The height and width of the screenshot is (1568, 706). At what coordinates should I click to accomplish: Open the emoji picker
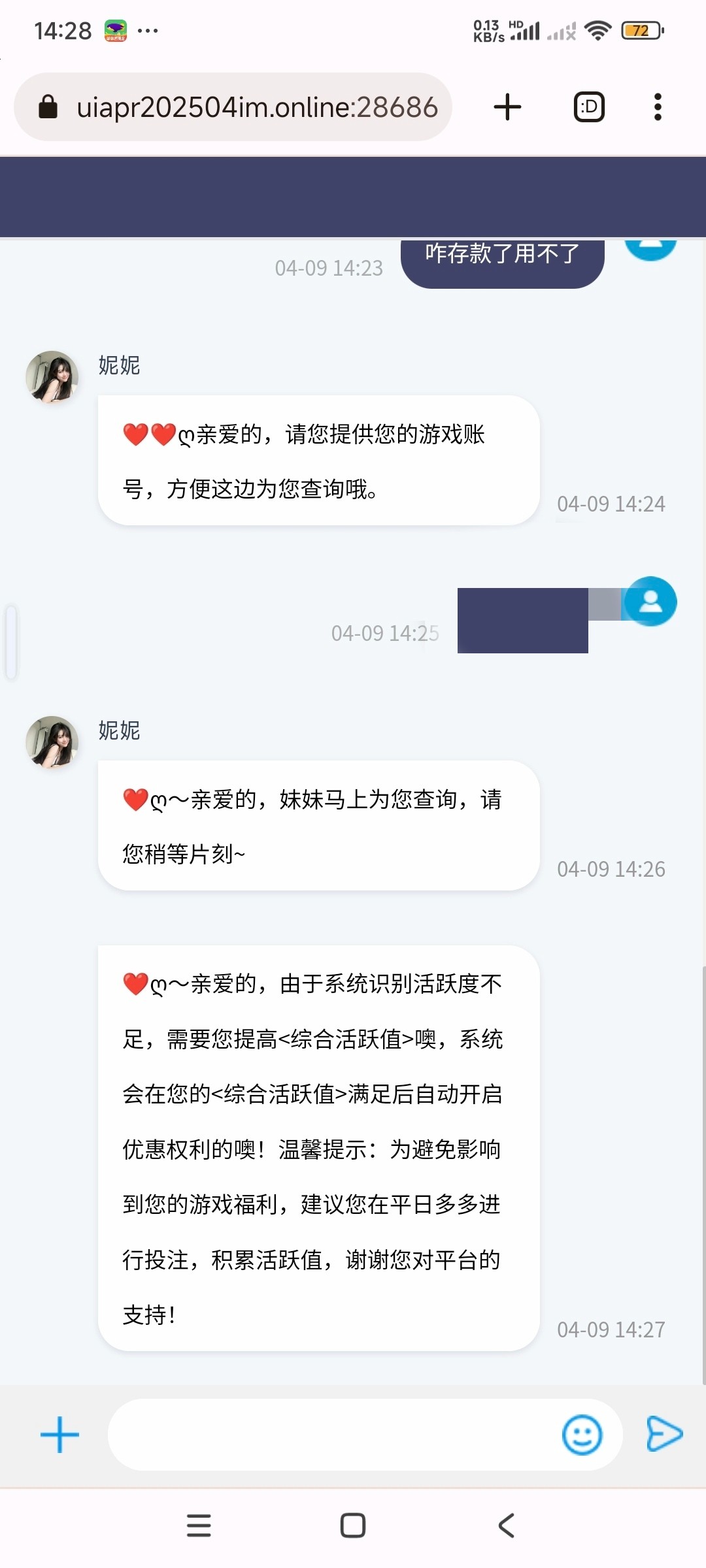click(x=582, y=1435)
